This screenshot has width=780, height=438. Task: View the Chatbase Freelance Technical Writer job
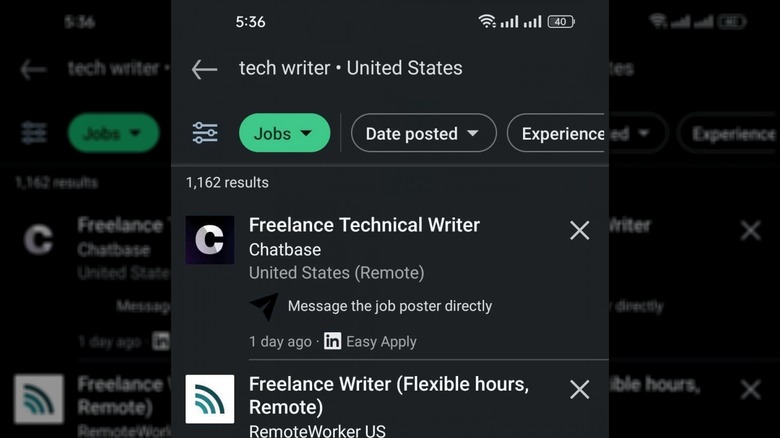point(364,226)
